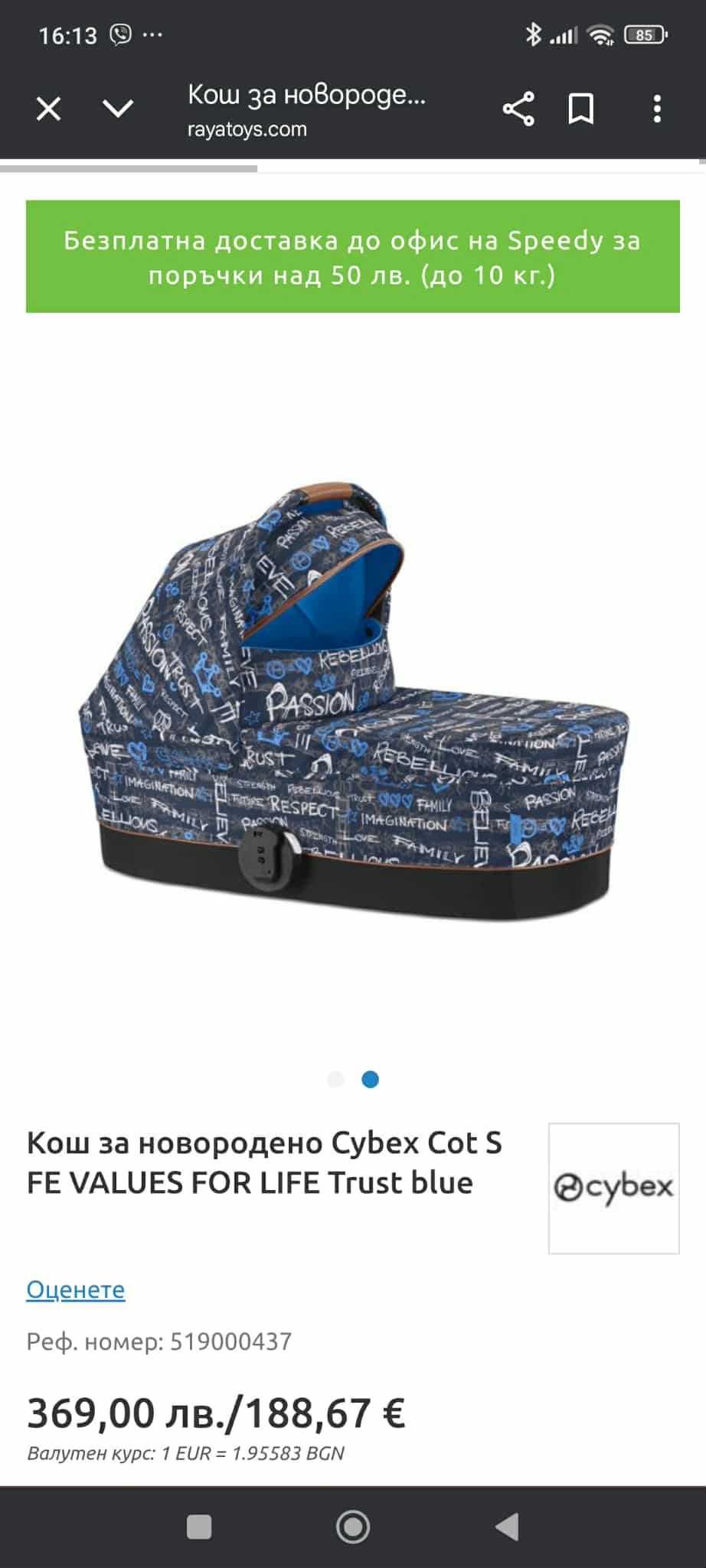Open the Cybex brand logo

(x=613, y=1188)
